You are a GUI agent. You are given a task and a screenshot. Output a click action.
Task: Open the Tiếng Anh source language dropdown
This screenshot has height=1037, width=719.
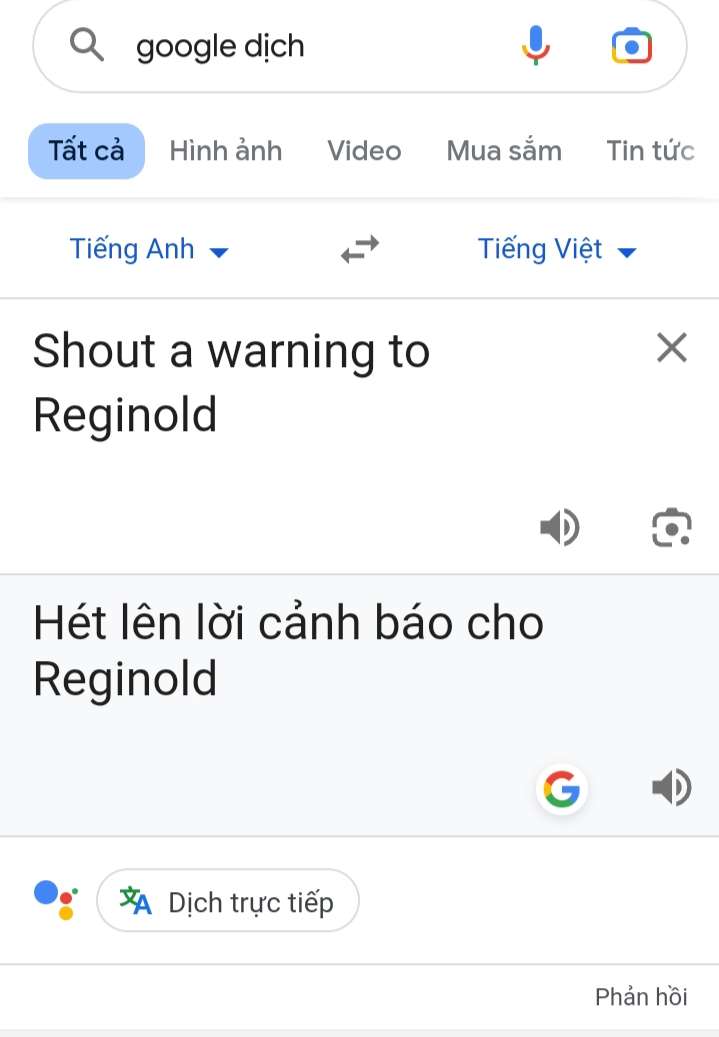coord(149,249)
